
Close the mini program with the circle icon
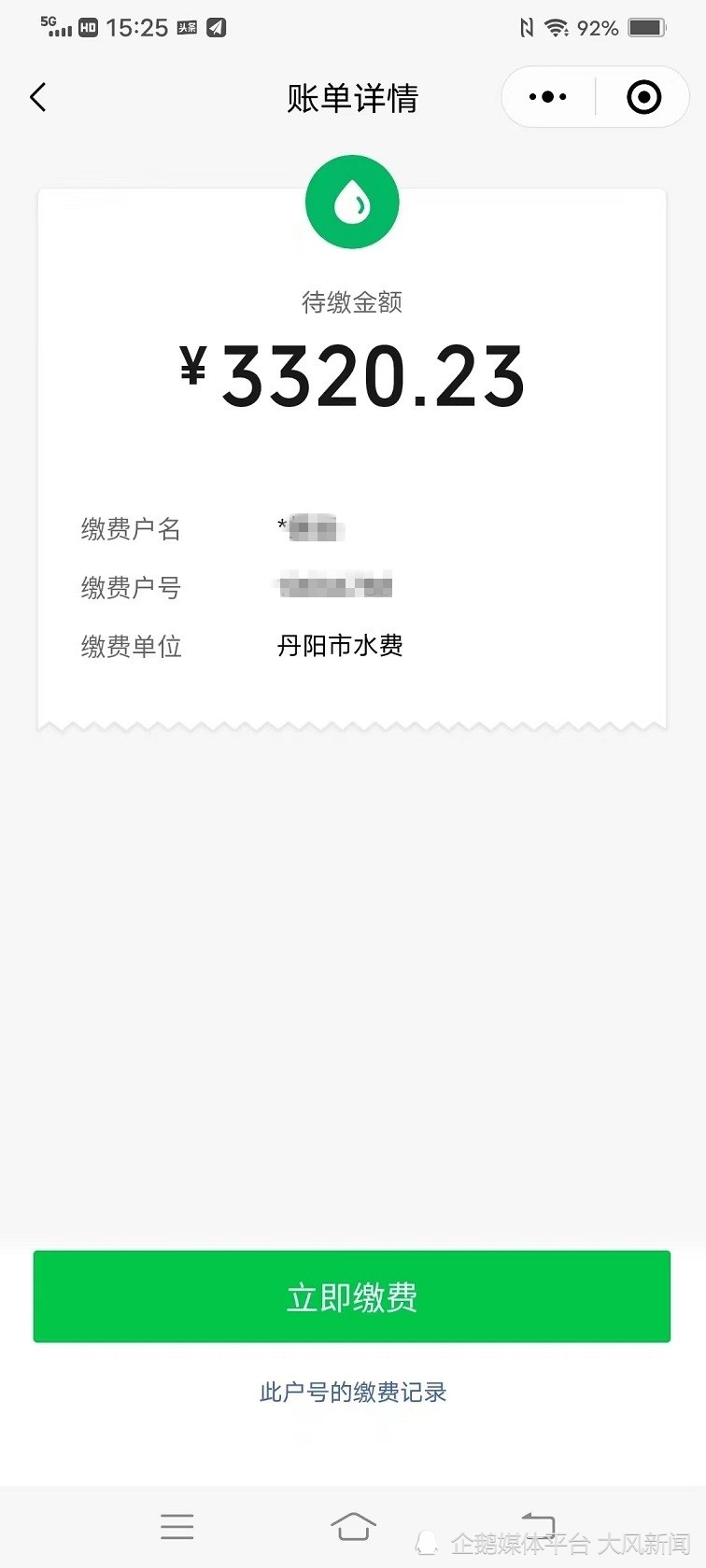[643, 97]
